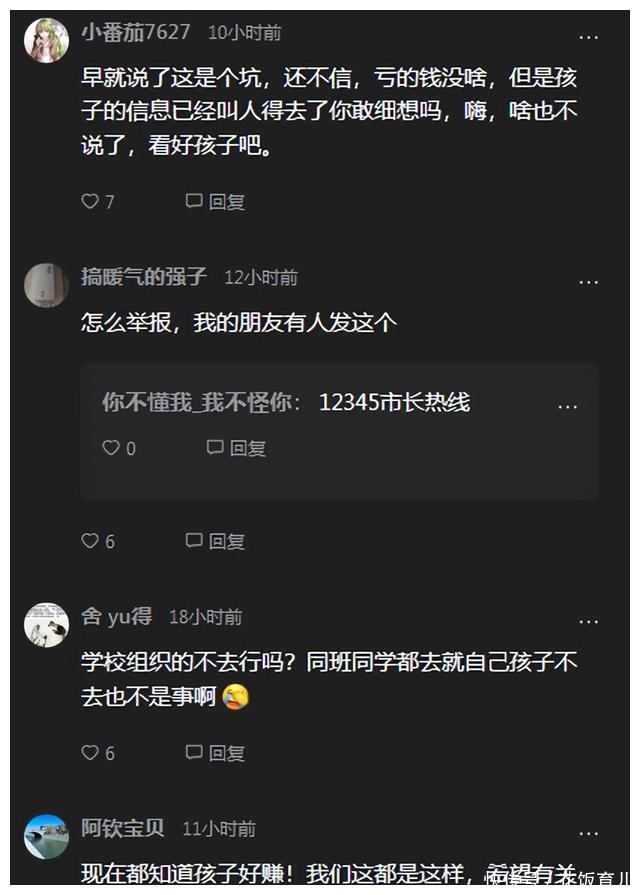Reply to 搞暖气的强子's comment
640x895 pixels.
coord(215,541)
